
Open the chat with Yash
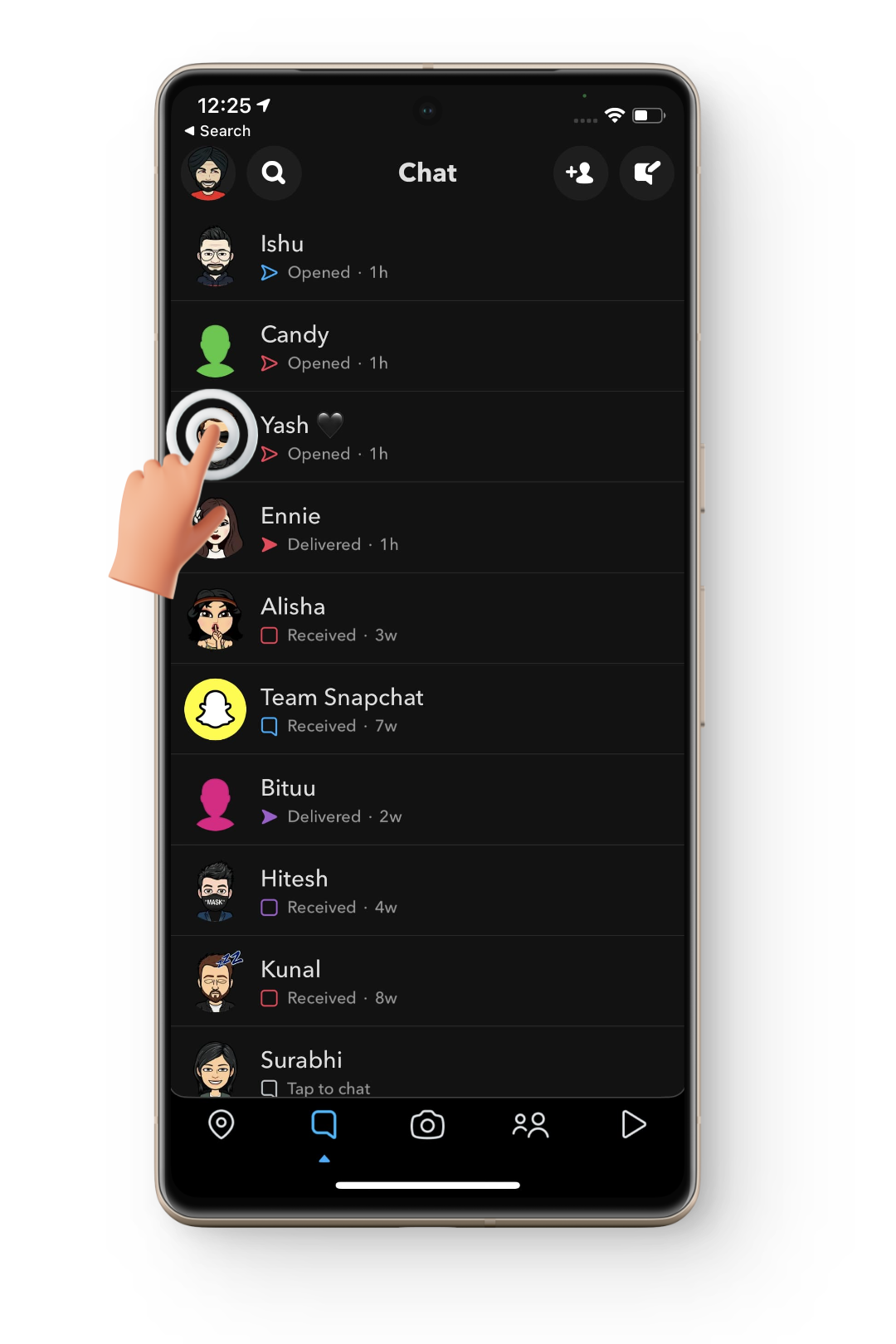click(x=427, y=438)
